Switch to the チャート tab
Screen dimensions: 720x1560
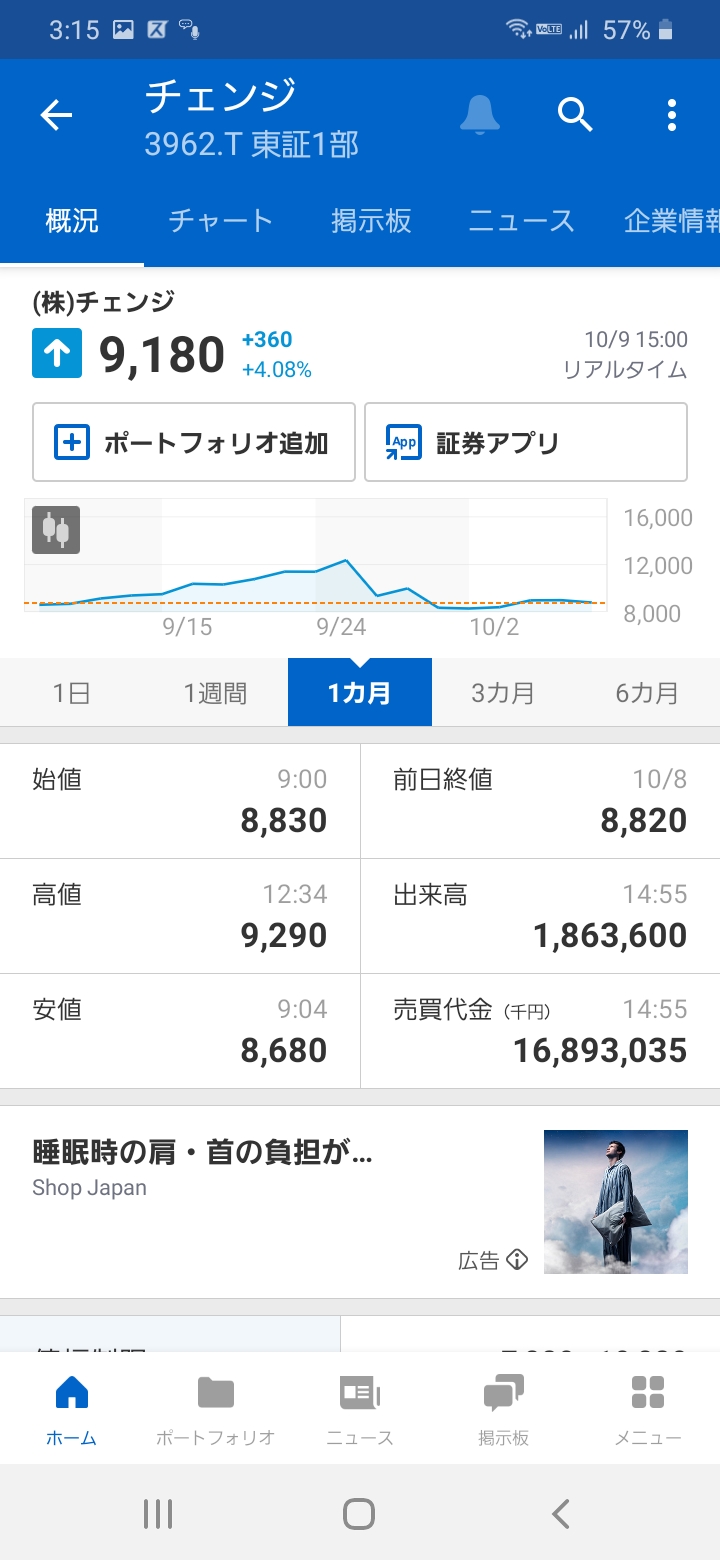pyautogui.click(x=220, y=221)
